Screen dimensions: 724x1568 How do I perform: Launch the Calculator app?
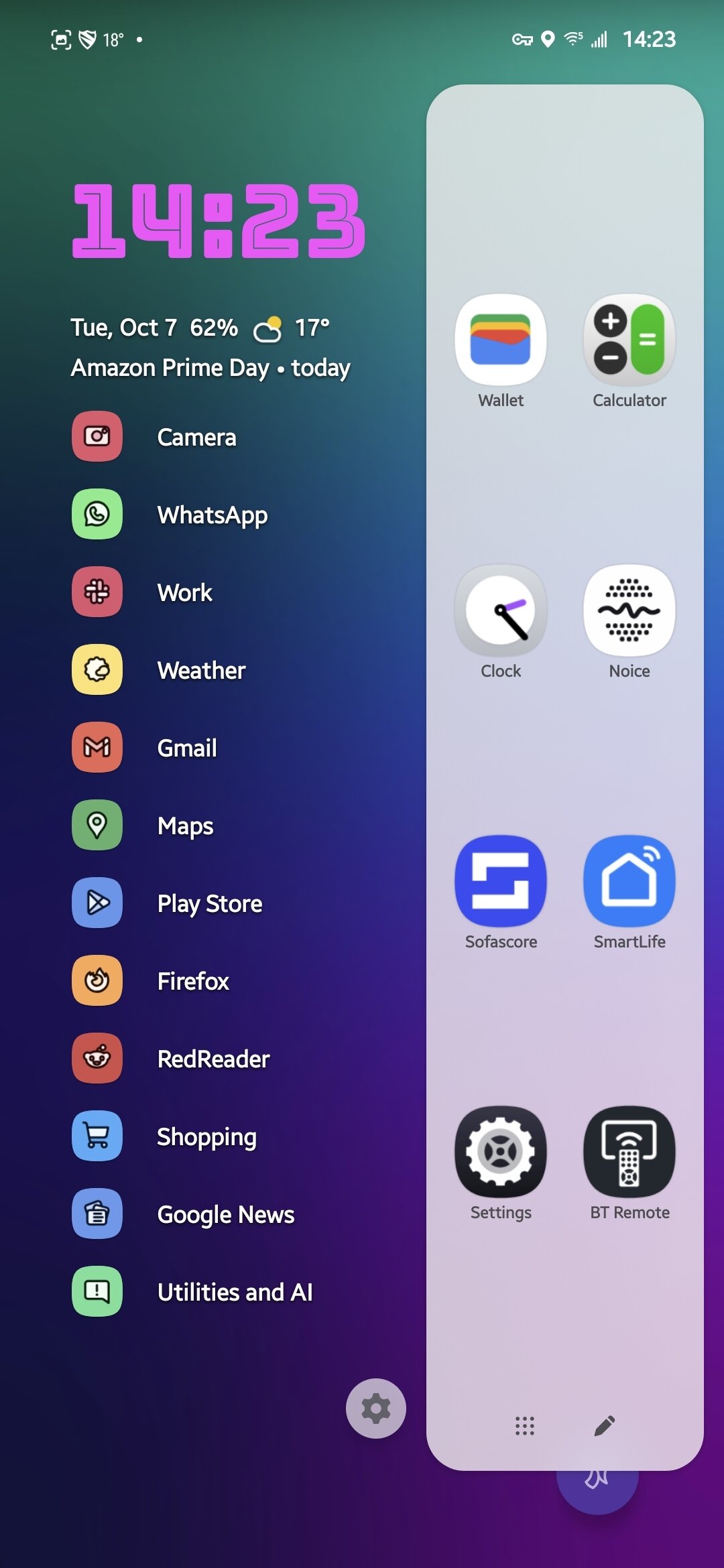pos(629,340)
